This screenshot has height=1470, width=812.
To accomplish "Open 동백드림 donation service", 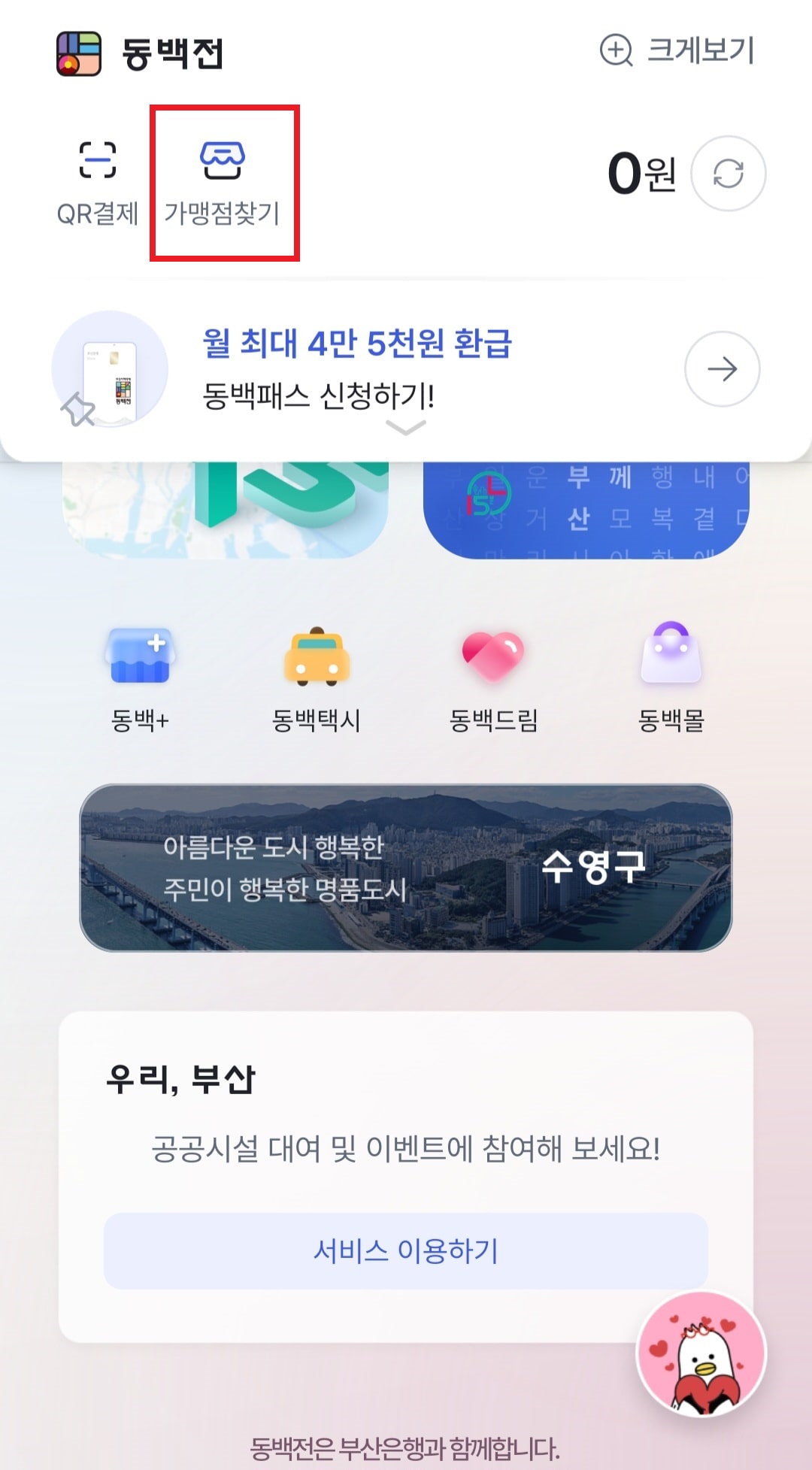I will 493,677.
